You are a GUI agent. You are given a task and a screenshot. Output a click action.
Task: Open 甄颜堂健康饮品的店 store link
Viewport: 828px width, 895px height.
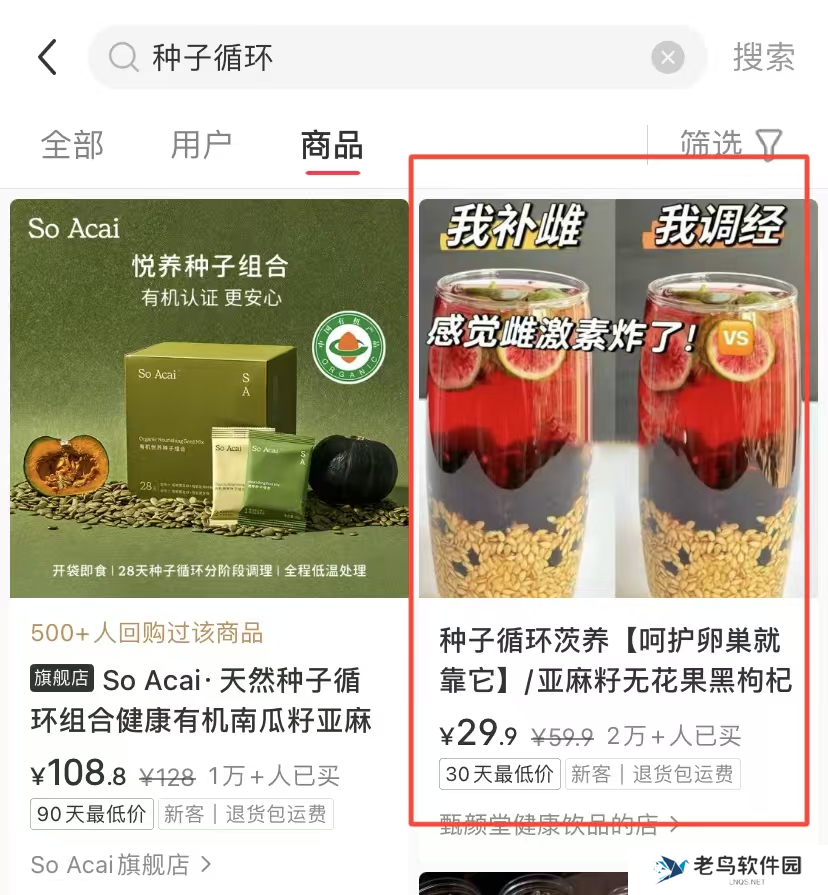point(545,824)
